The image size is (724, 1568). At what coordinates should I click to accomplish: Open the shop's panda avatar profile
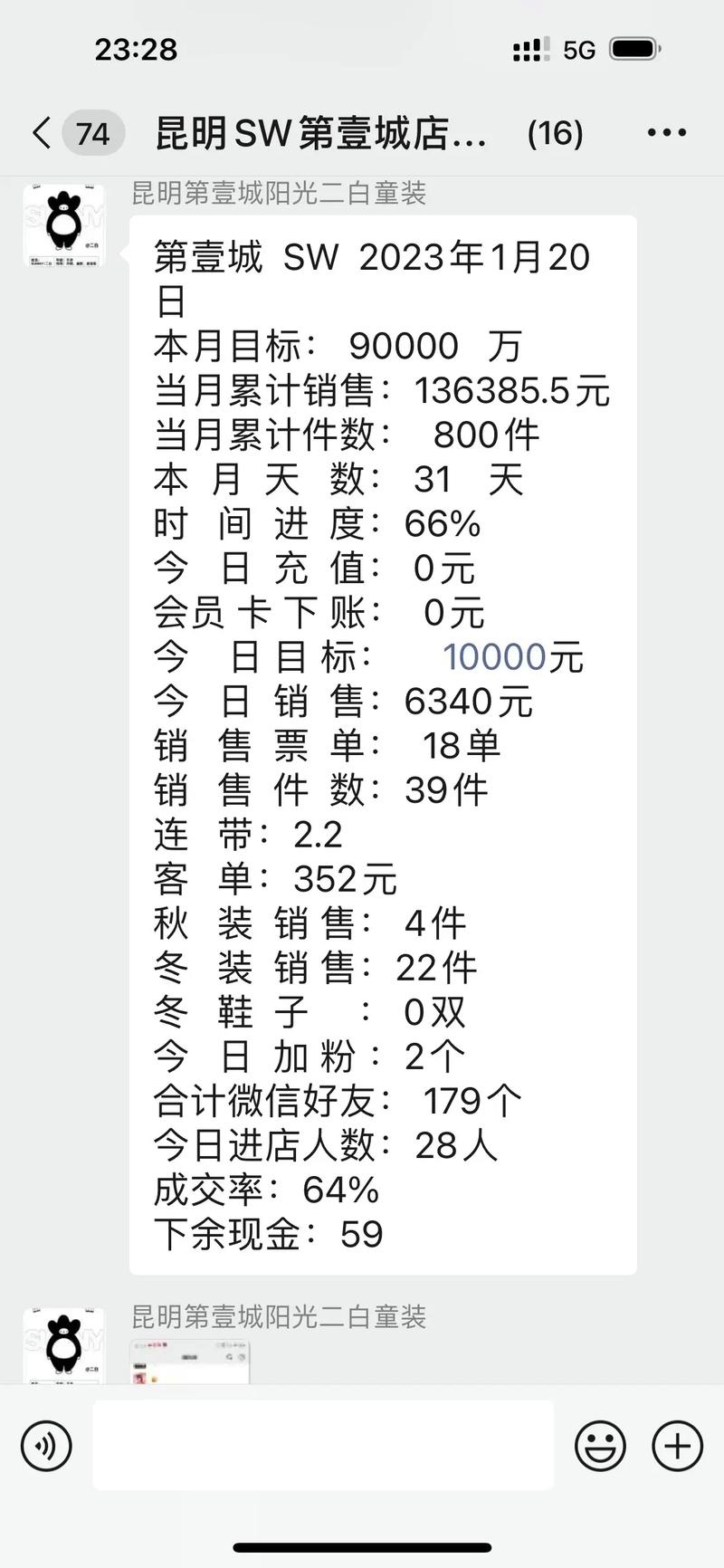point(63,225)
